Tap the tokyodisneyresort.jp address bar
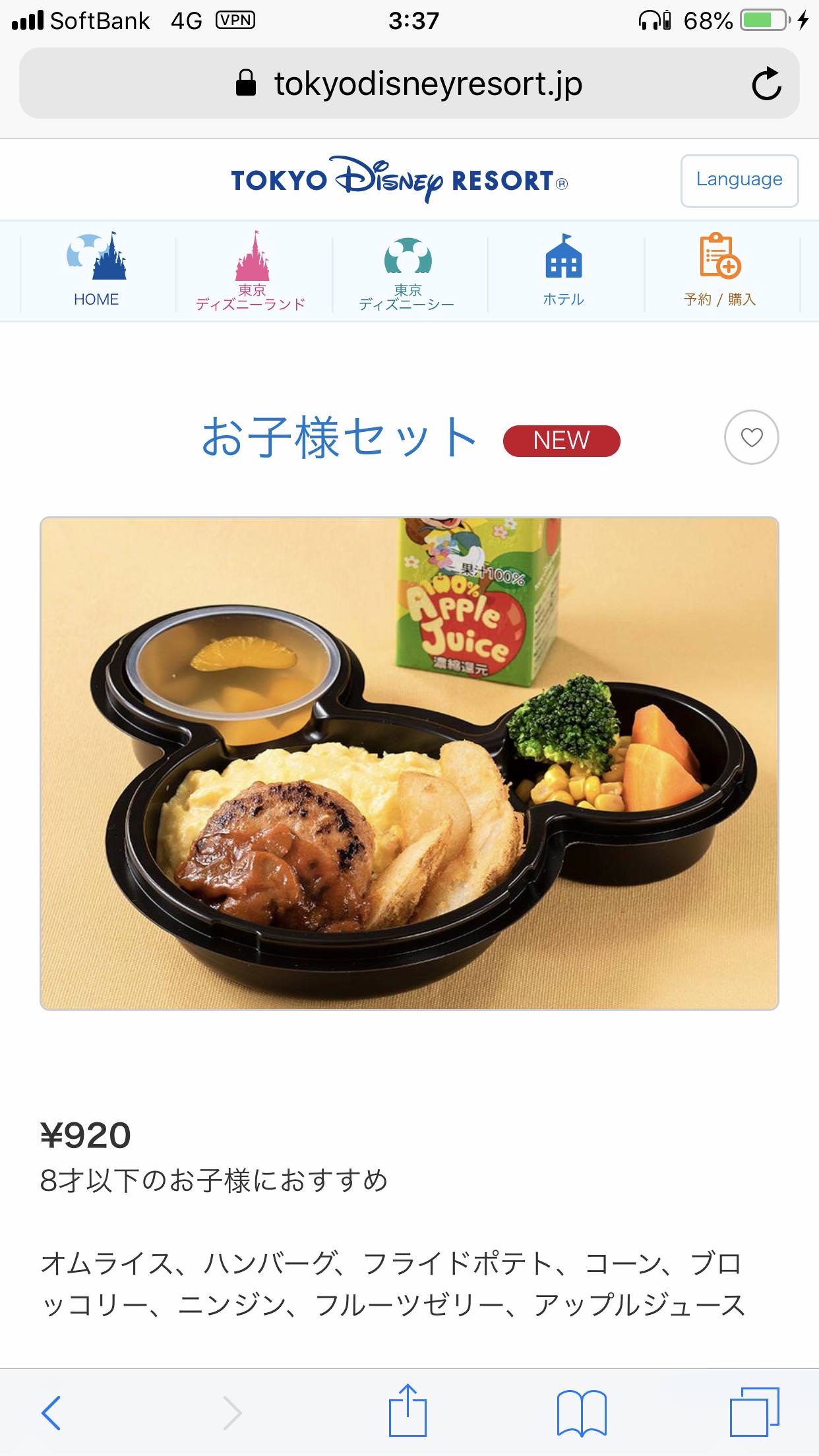The image size is (819, 1456). point(409,84)
